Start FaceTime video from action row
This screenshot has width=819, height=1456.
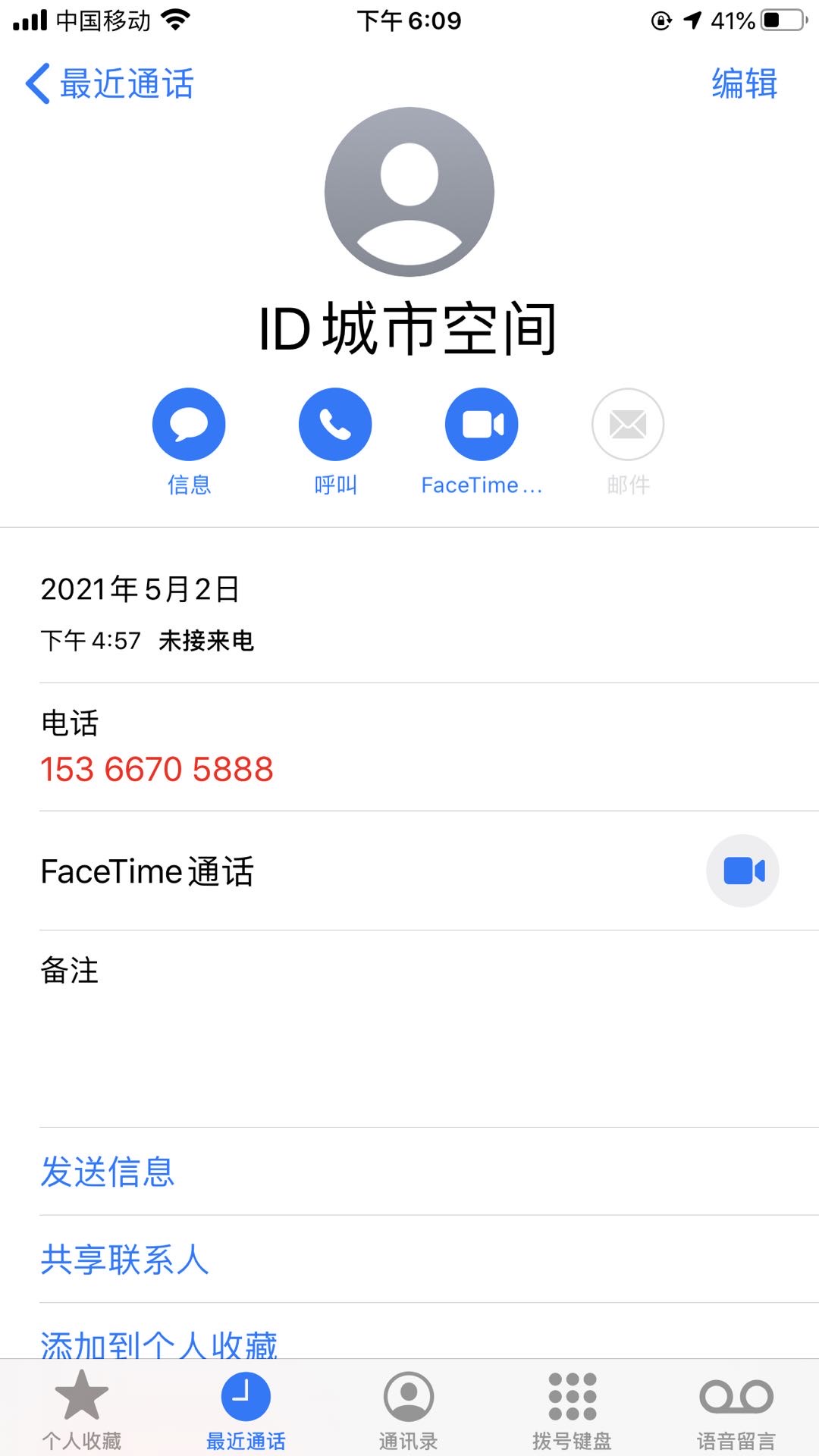[x=482, y=425]
